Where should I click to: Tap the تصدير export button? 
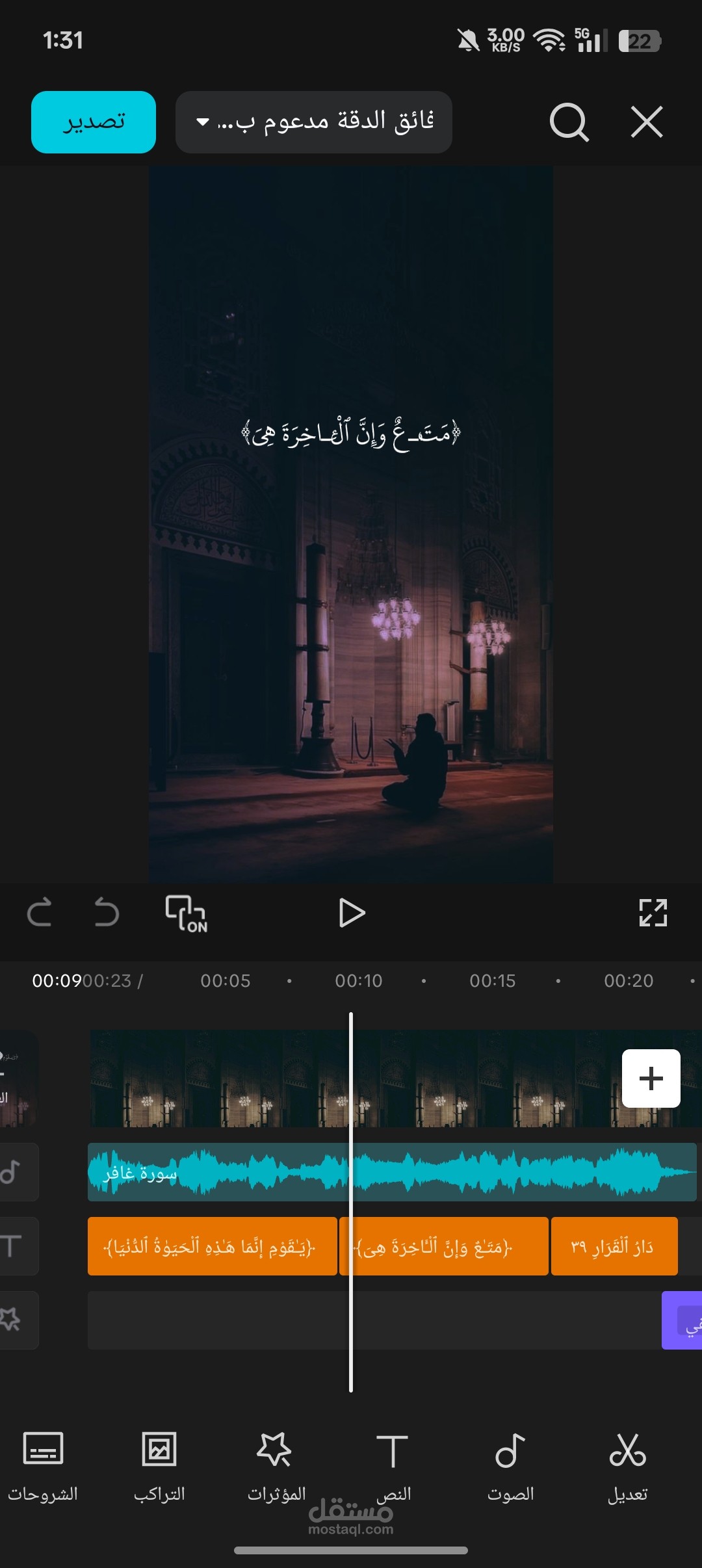pos(94,122)
